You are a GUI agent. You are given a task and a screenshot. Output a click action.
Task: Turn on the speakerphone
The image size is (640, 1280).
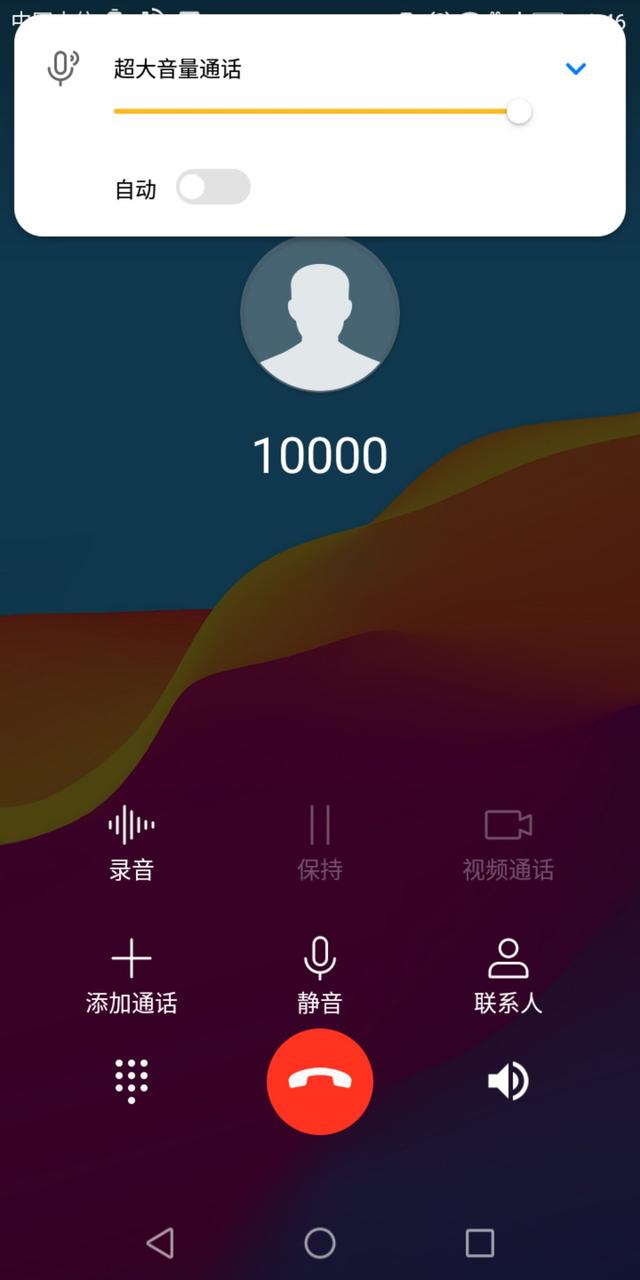coord(508,1081)
